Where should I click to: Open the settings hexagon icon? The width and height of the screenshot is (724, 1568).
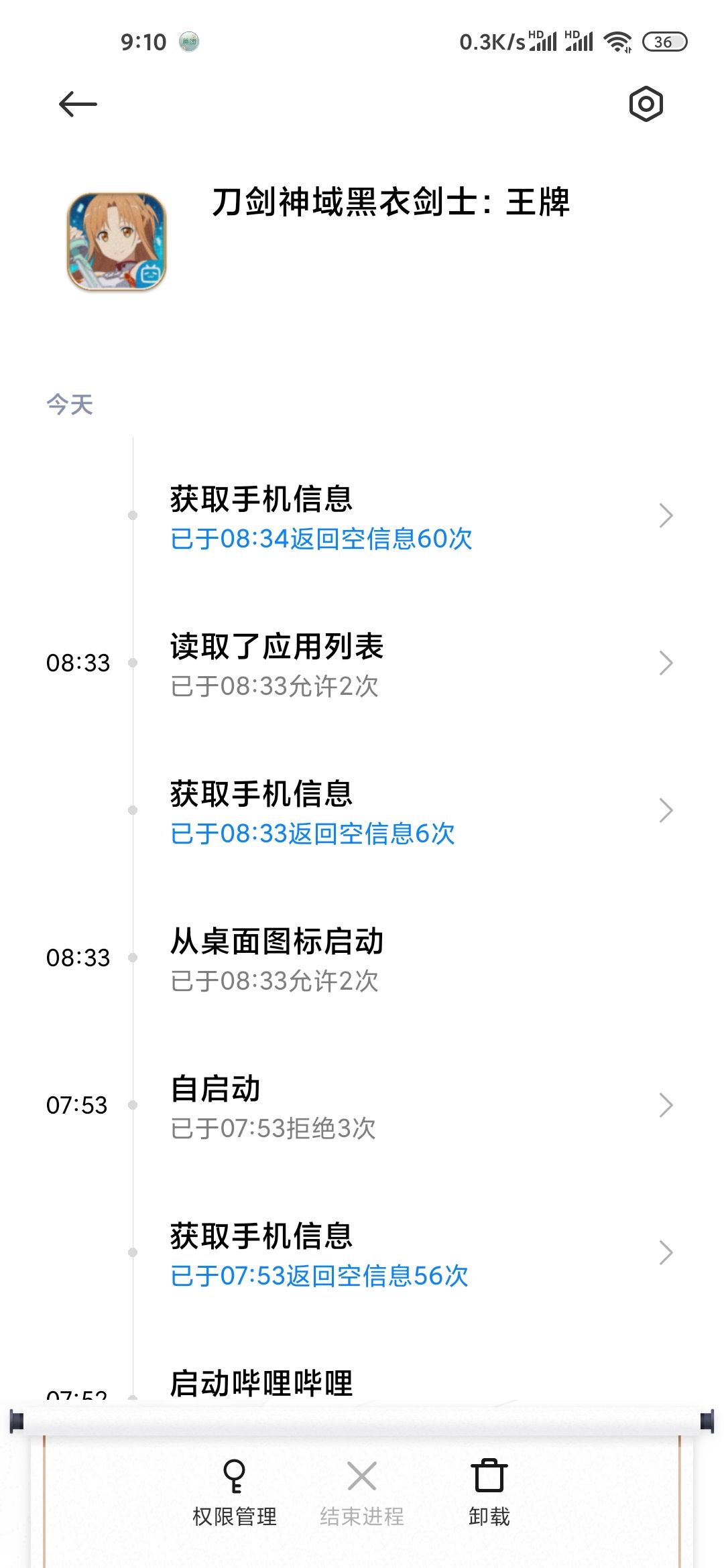(x=646, y=104)
